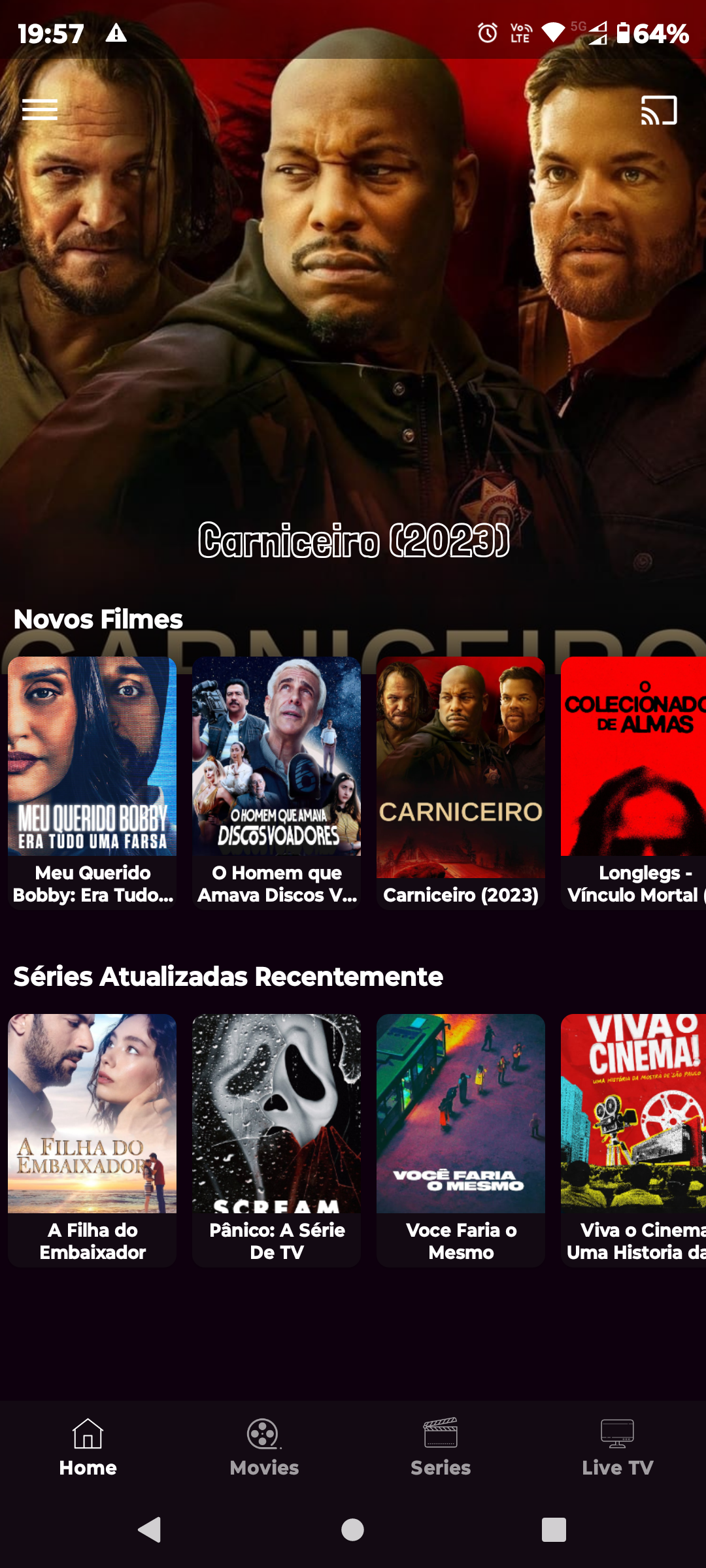Tap the system back button
The image size is (706, 1568).
point(150,1529)
